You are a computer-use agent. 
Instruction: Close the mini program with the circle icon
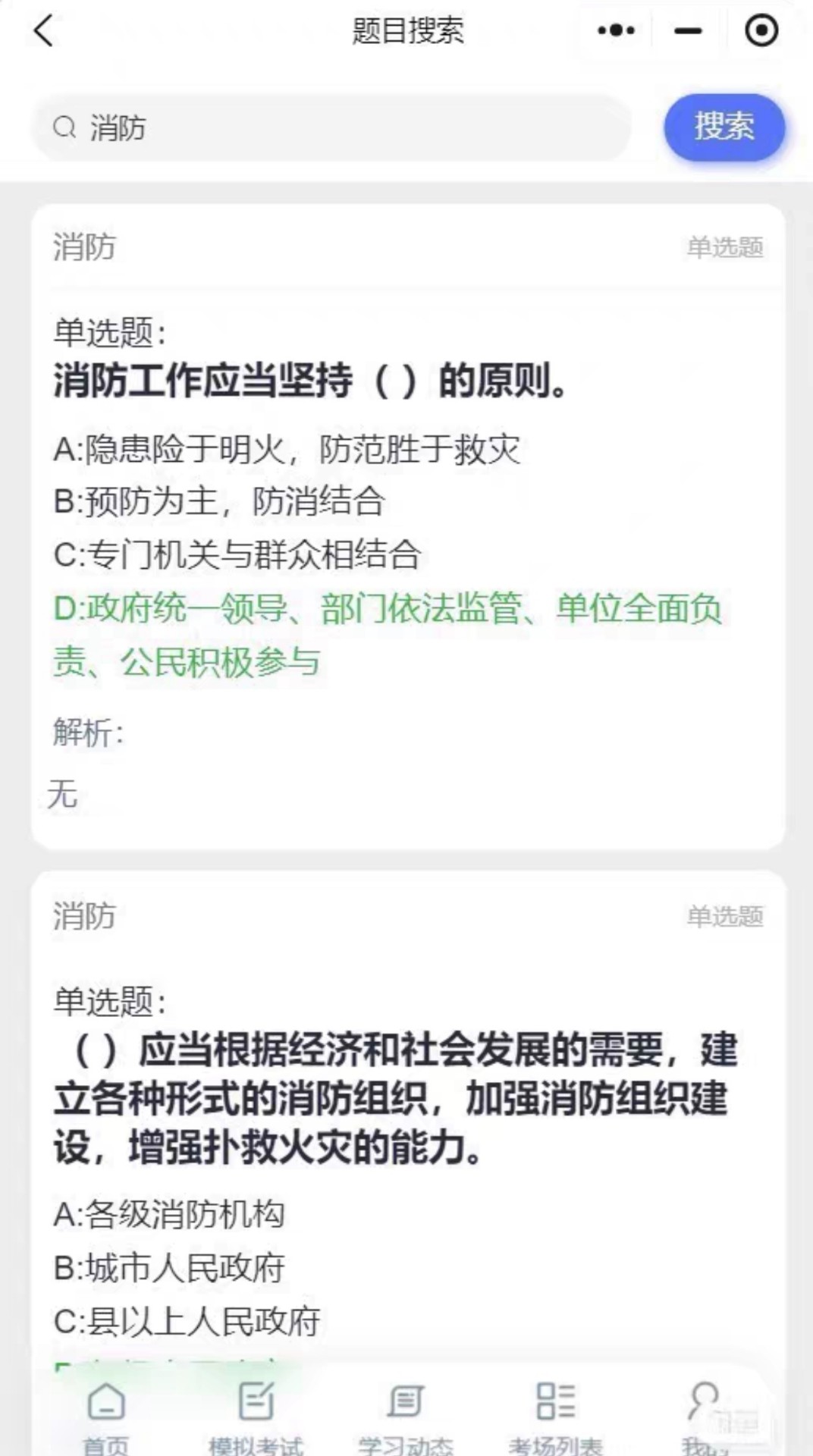point(761,31)
